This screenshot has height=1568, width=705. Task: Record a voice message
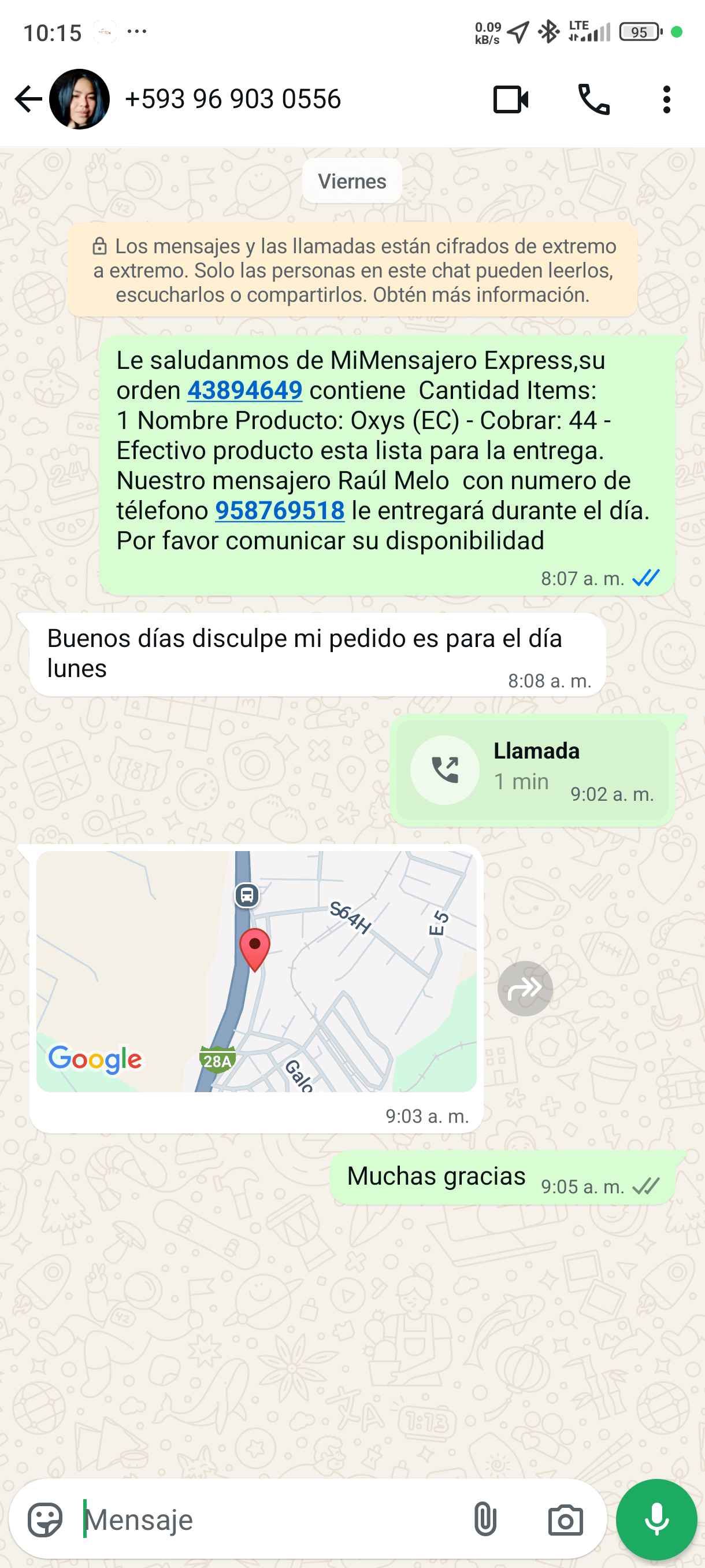pos(656,1519)
